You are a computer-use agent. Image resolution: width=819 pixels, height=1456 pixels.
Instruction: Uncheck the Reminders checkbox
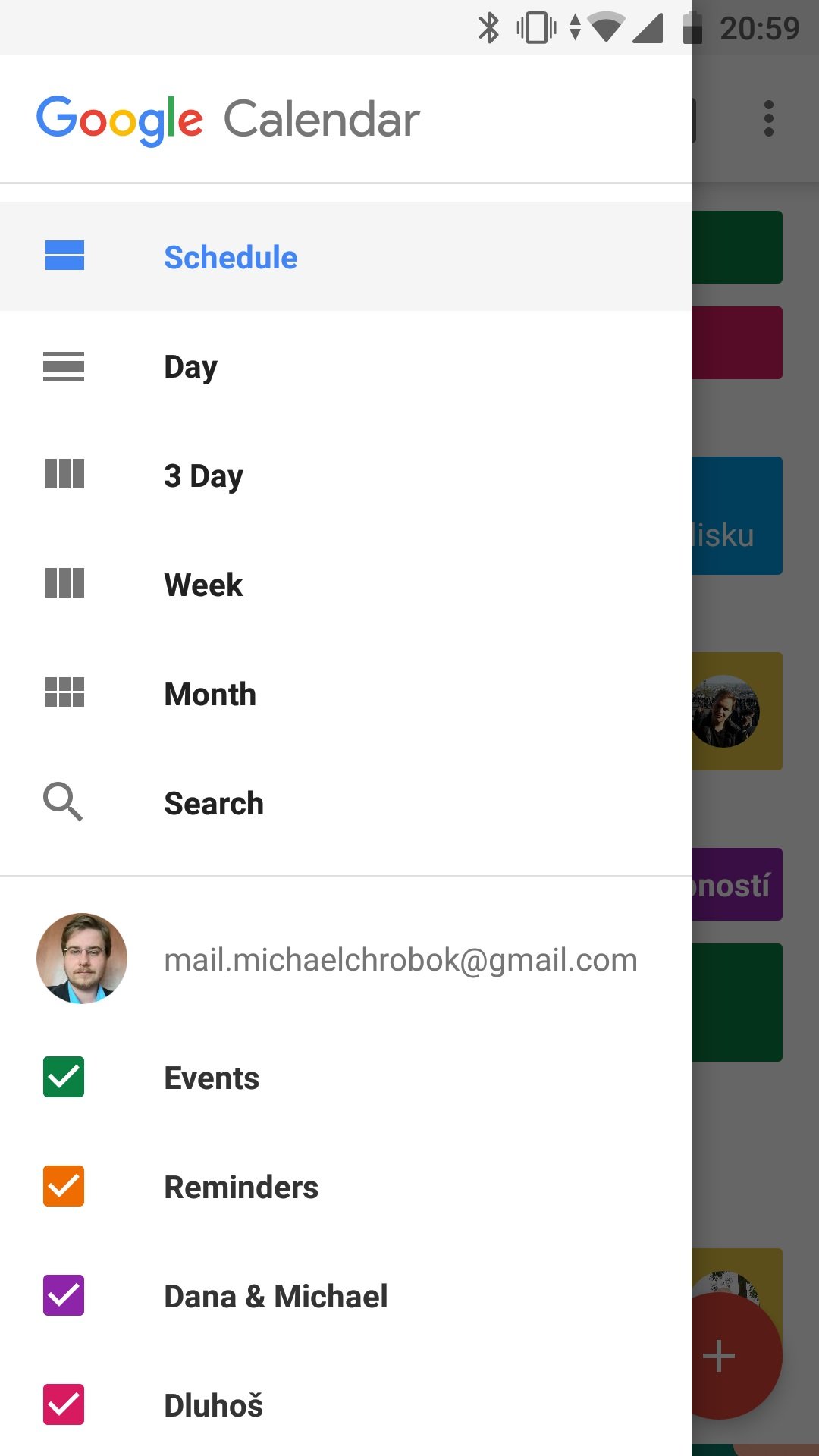[x=64, y=1186]
